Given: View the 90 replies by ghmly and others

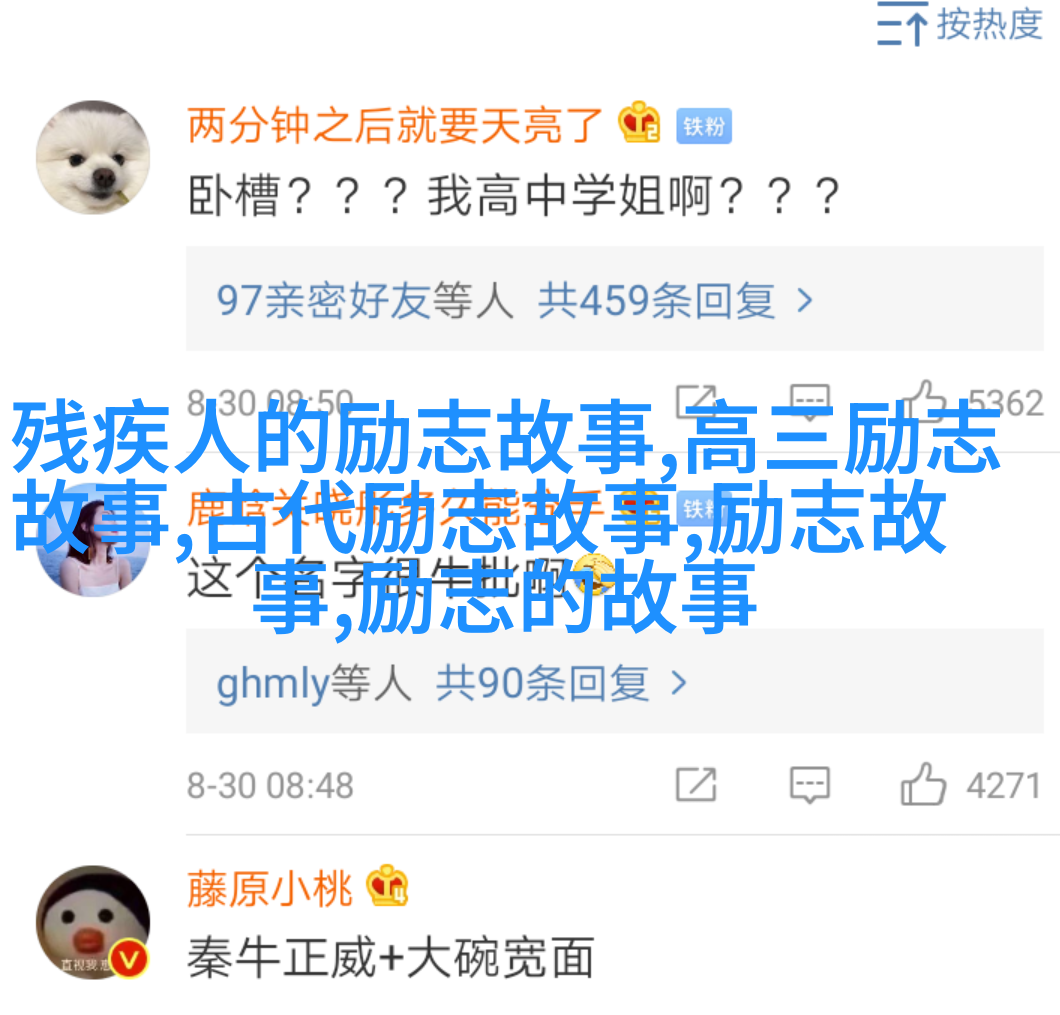Looking at the screenshot, I should click(x=452, y=684).
